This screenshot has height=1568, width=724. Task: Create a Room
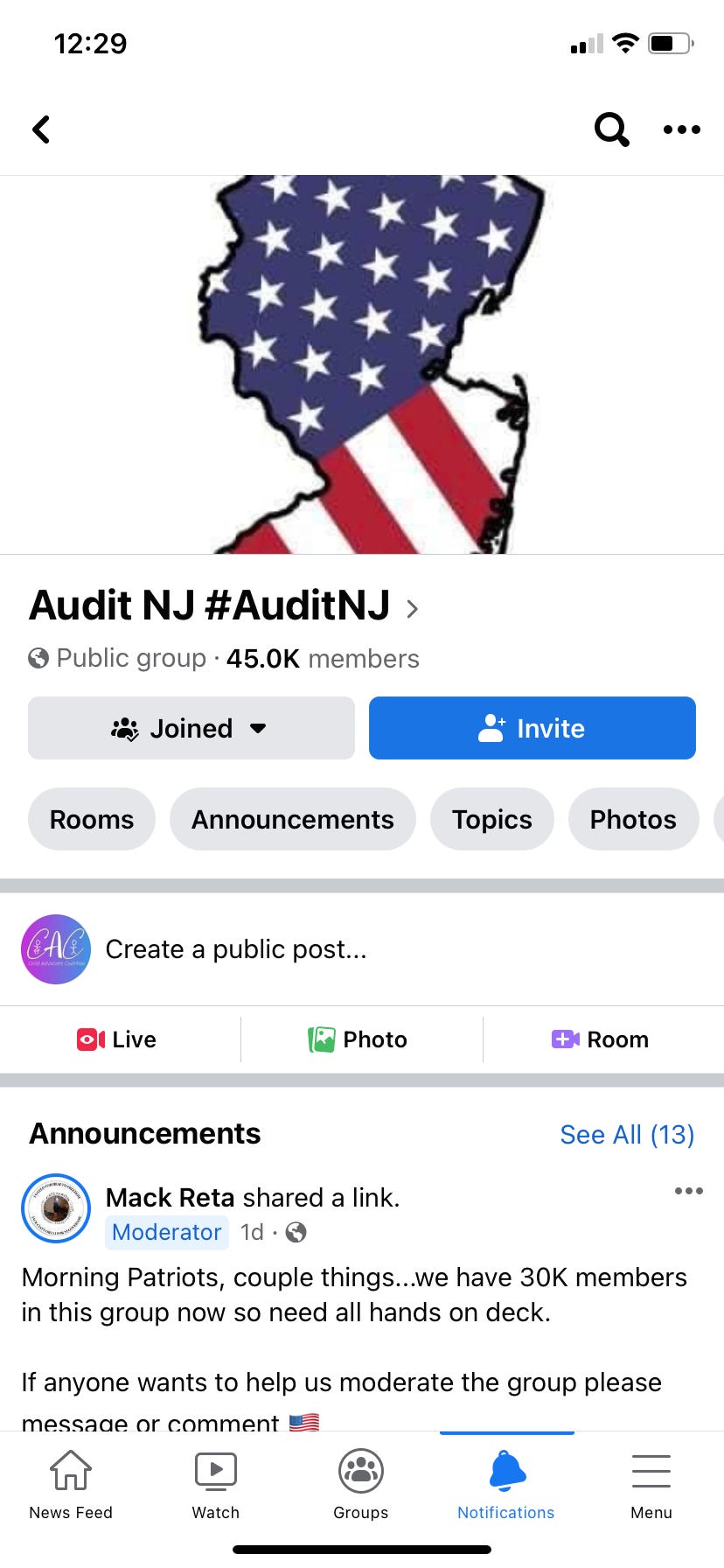click(601, 1039)
